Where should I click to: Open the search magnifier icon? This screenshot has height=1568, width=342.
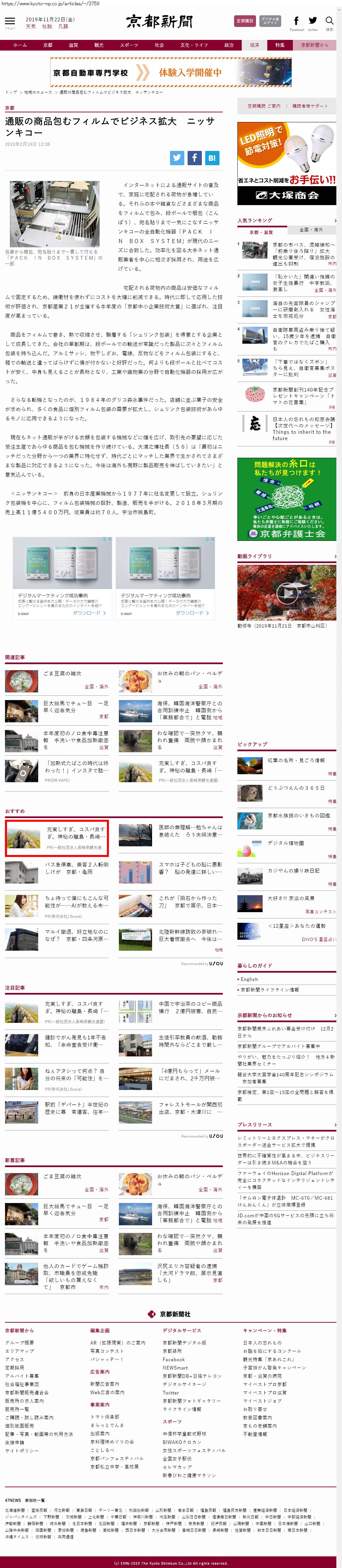[329, 22]
